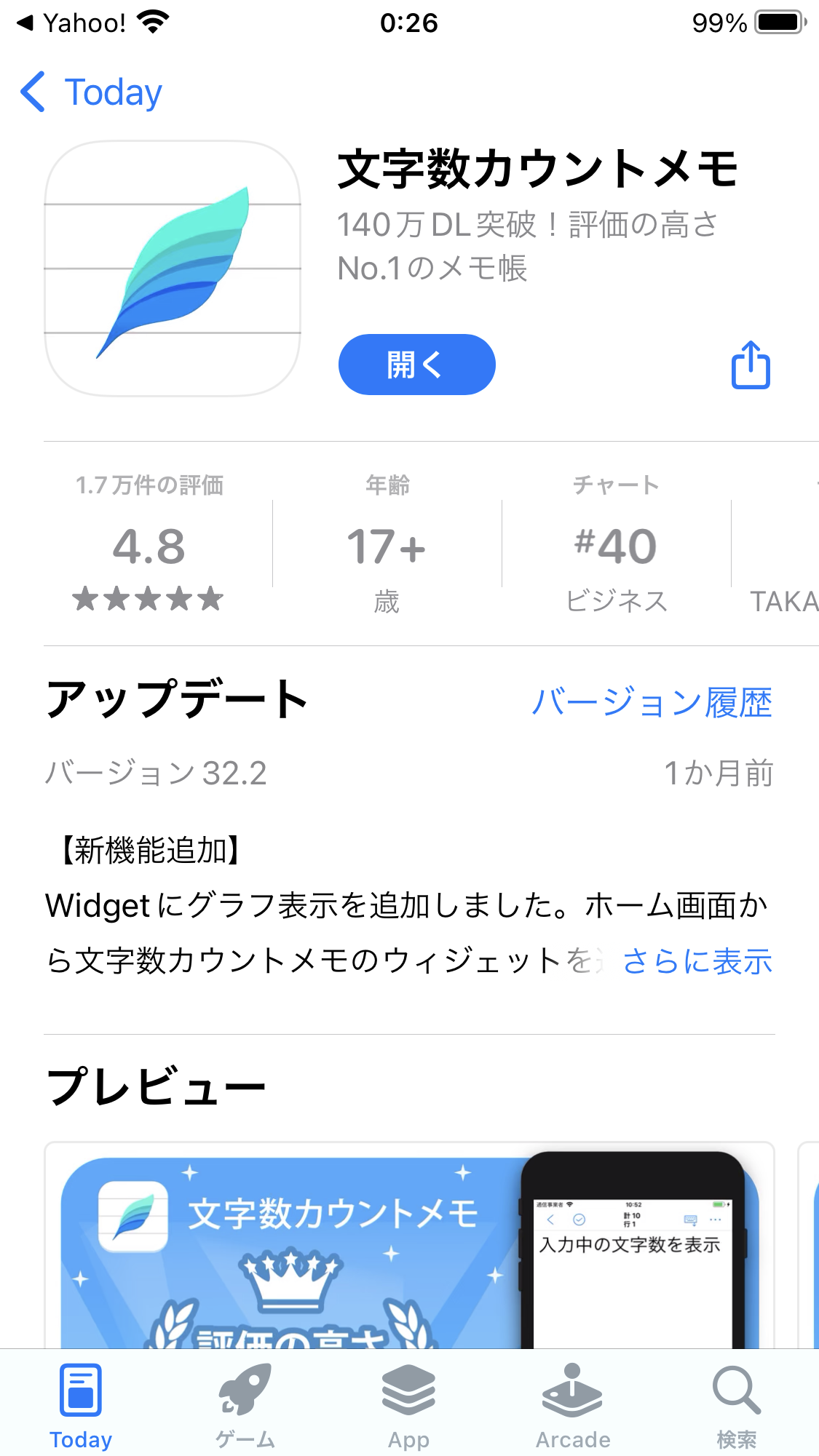Return to Yahoo! app via status bar
This screenshot has width=819, height=1456.
pyautogui.click(x=71, y=23)
